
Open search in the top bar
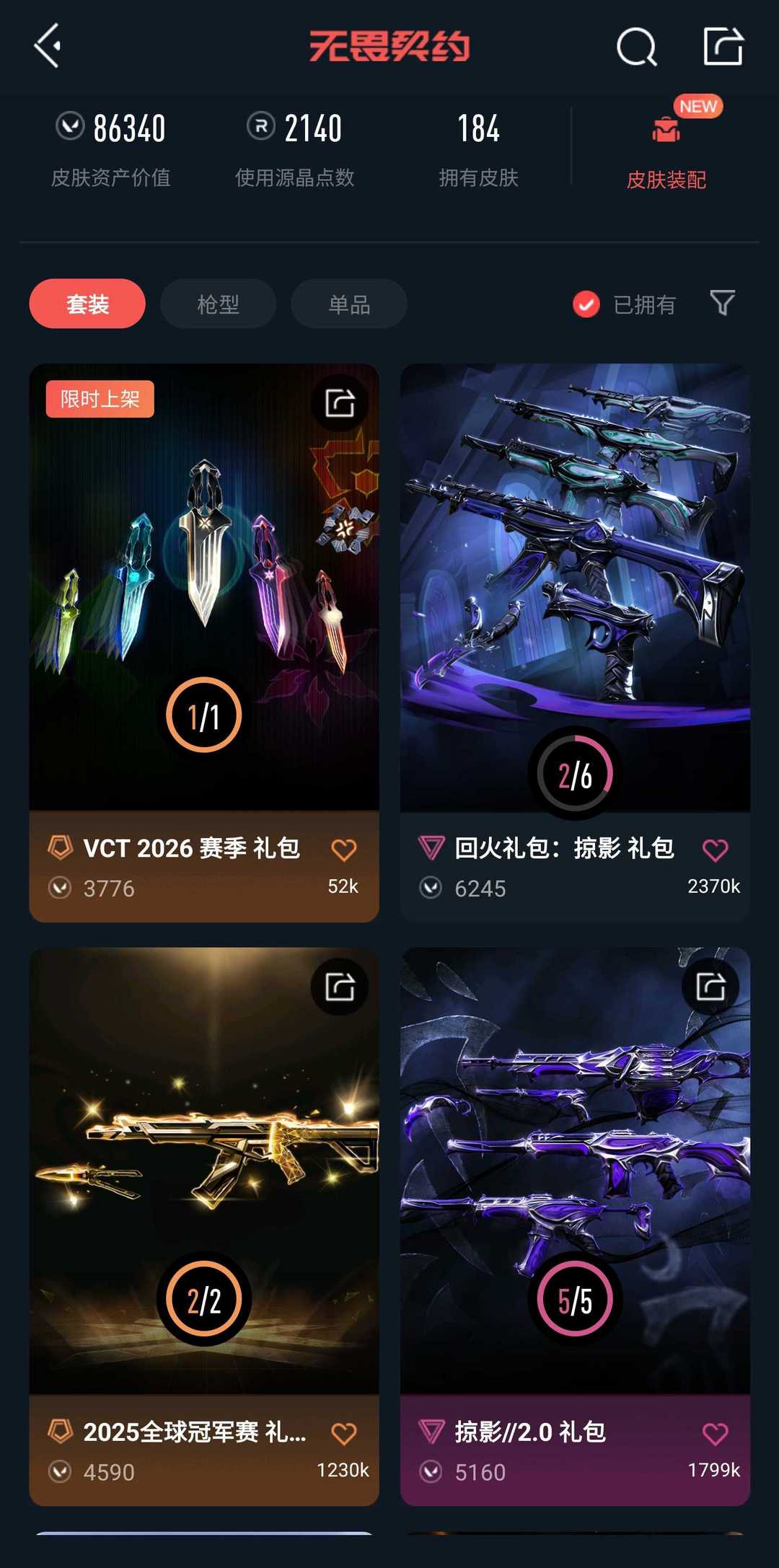pos(637,48)
